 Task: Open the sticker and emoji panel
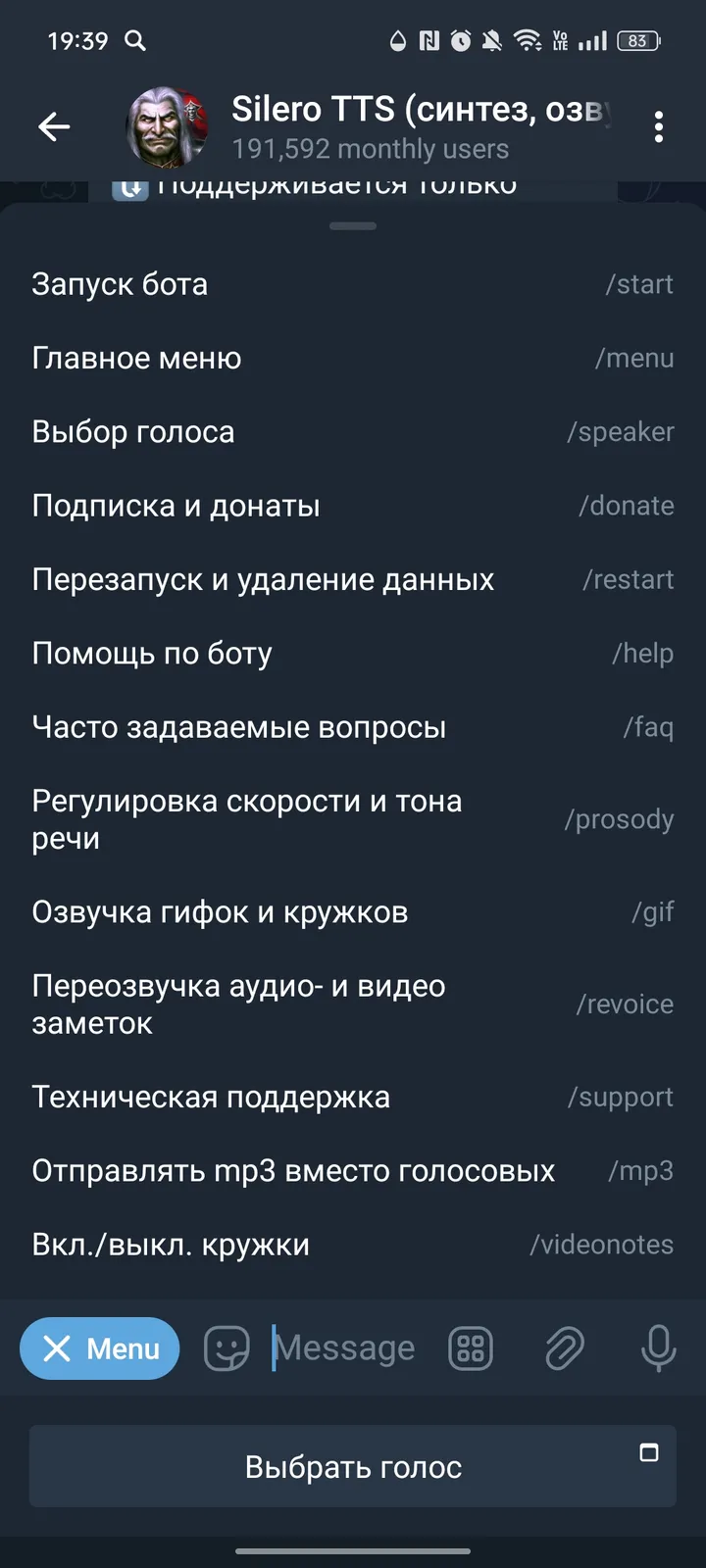(227, 1347)
